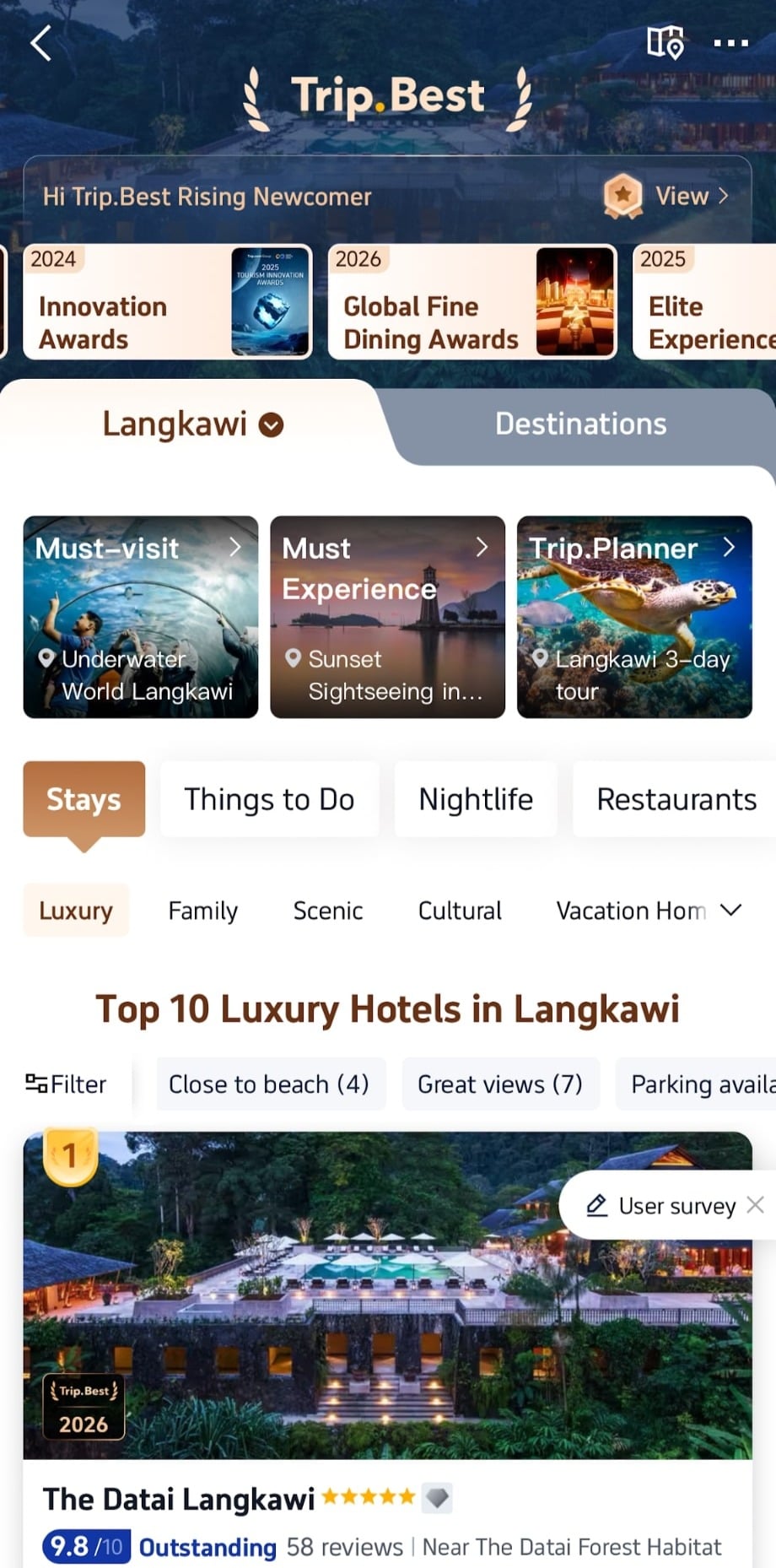Toggle the Close to beach filter

[269, 1084]
